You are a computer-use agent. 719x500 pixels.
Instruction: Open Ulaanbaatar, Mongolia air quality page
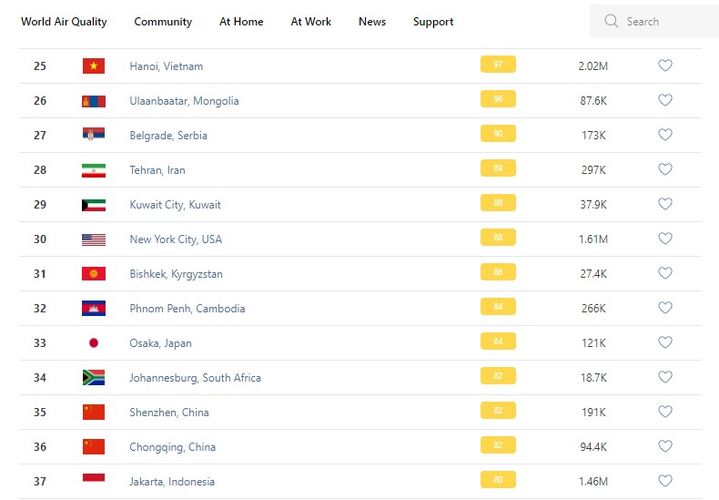(184, 101)
